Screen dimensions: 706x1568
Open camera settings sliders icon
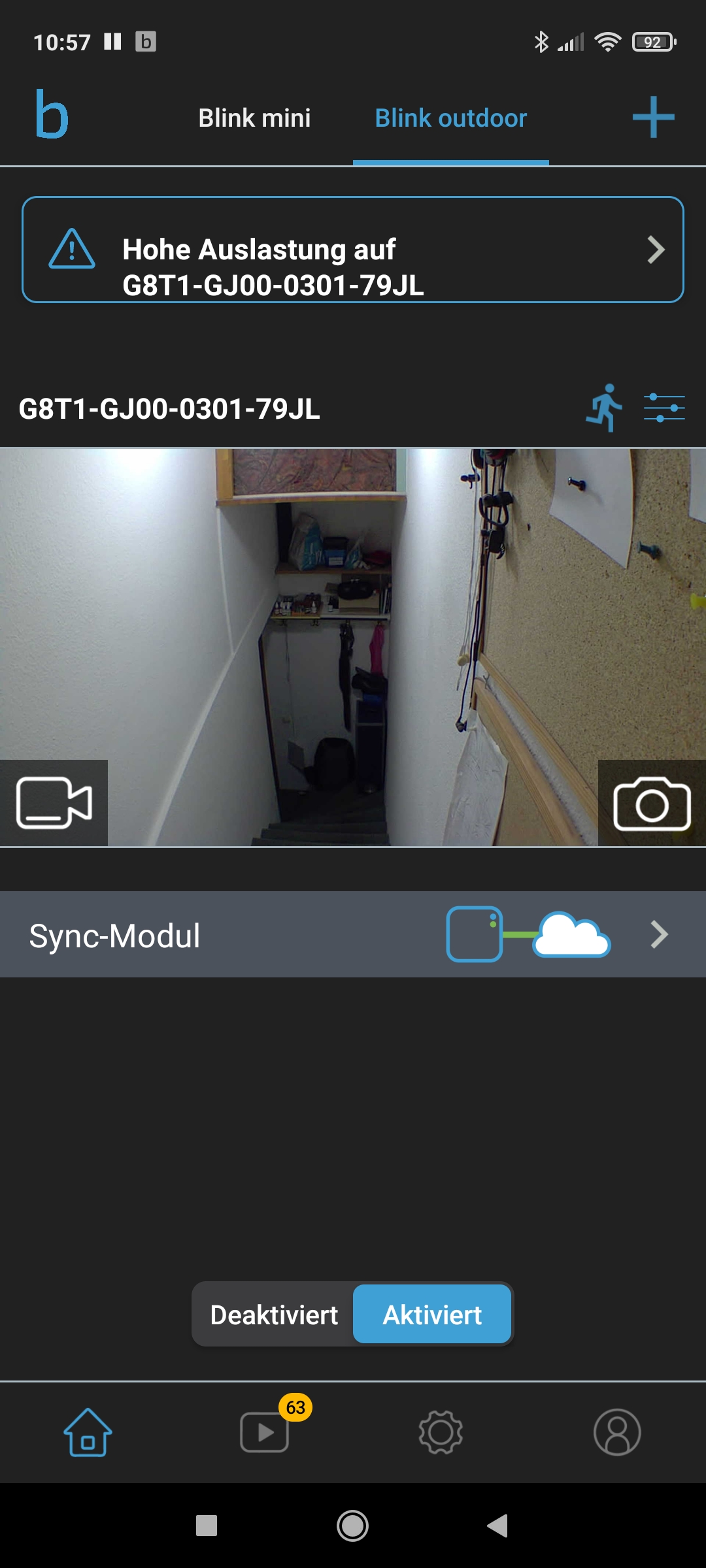664,408
